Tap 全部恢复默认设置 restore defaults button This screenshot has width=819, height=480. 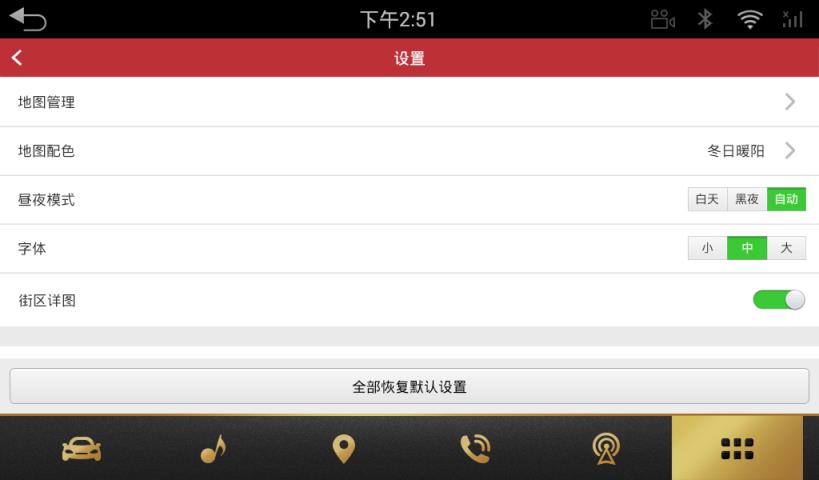[409, 386]
